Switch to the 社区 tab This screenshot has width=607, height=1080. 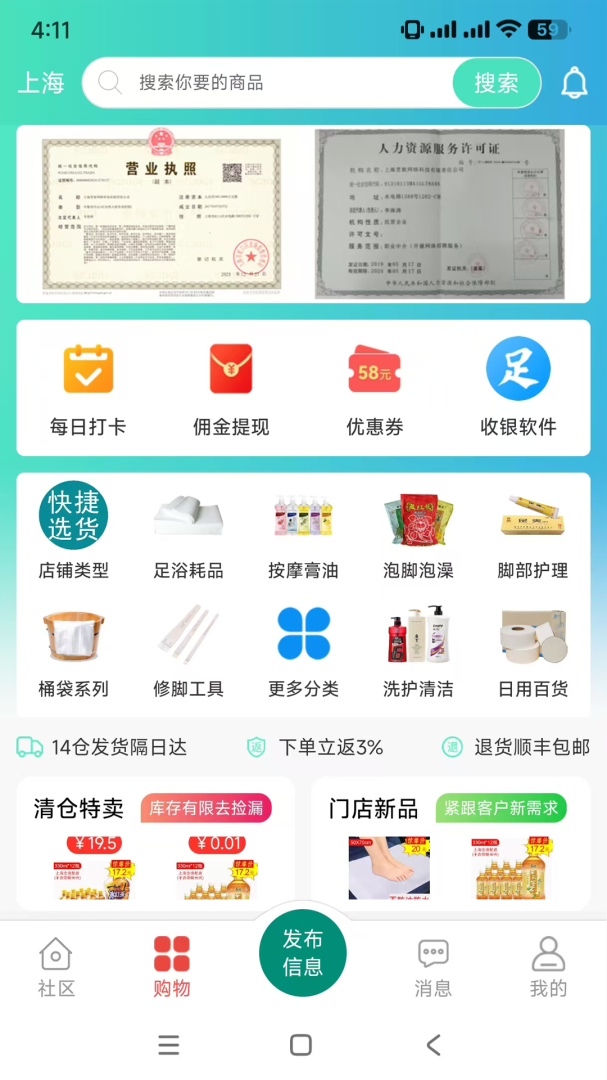[x=56, y=967]
